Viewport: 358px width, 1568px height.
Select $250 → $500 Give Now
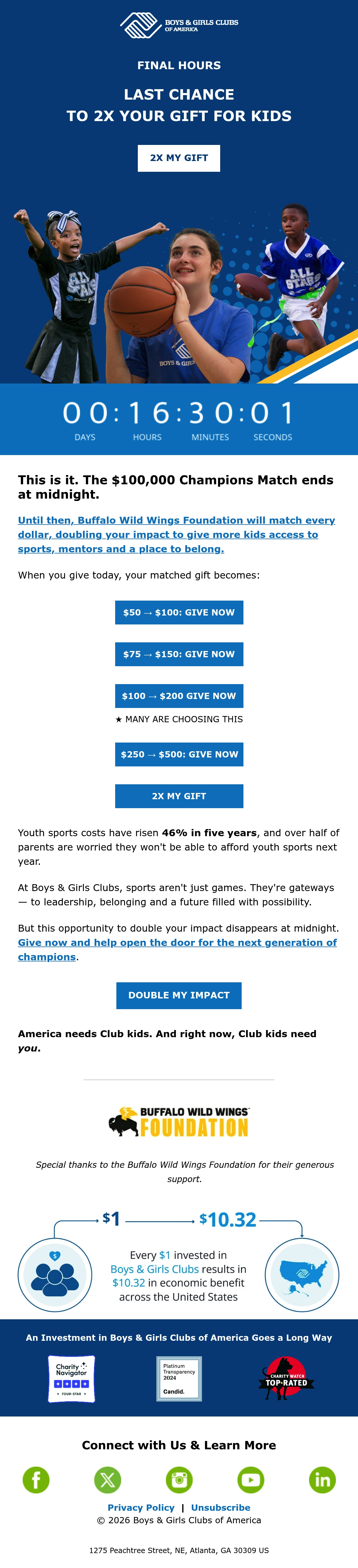pyautogui.click(x=179, y=754)
